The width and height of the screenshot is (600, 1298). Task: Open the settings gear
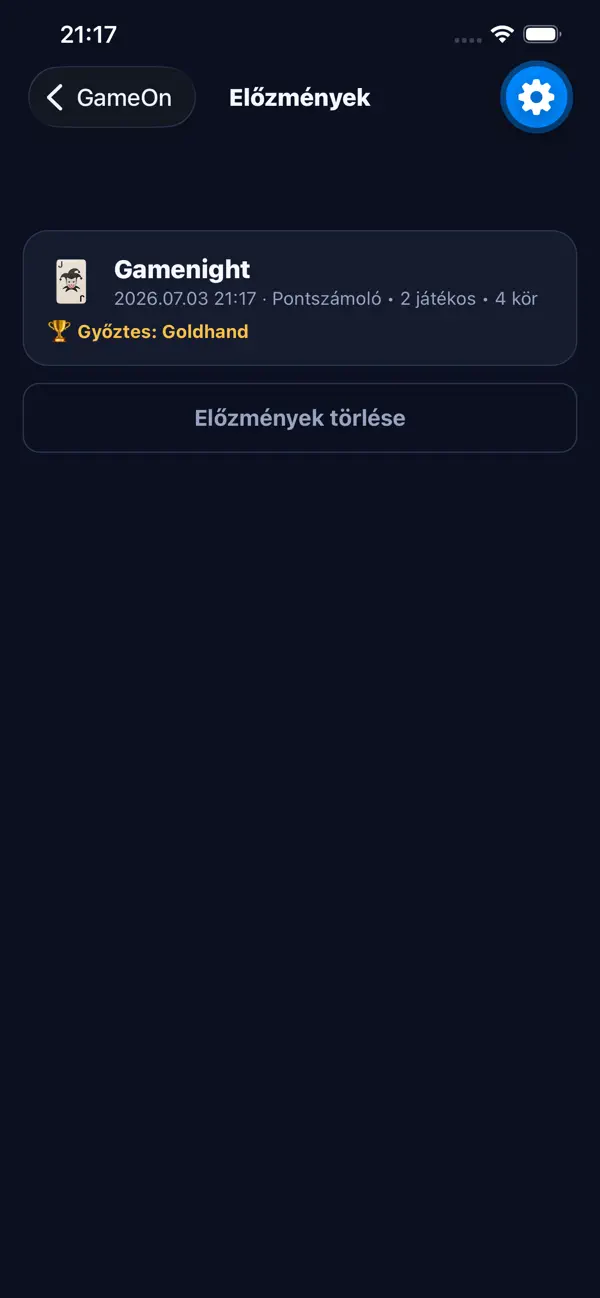[x=537, y=97]
